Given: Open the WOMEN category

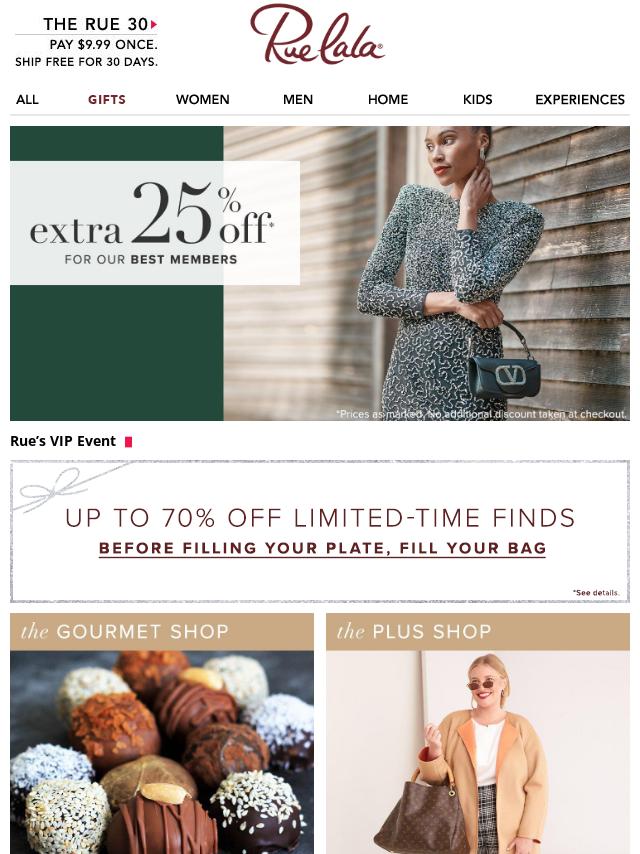Looking at the screenshot, I should [202, 99].
